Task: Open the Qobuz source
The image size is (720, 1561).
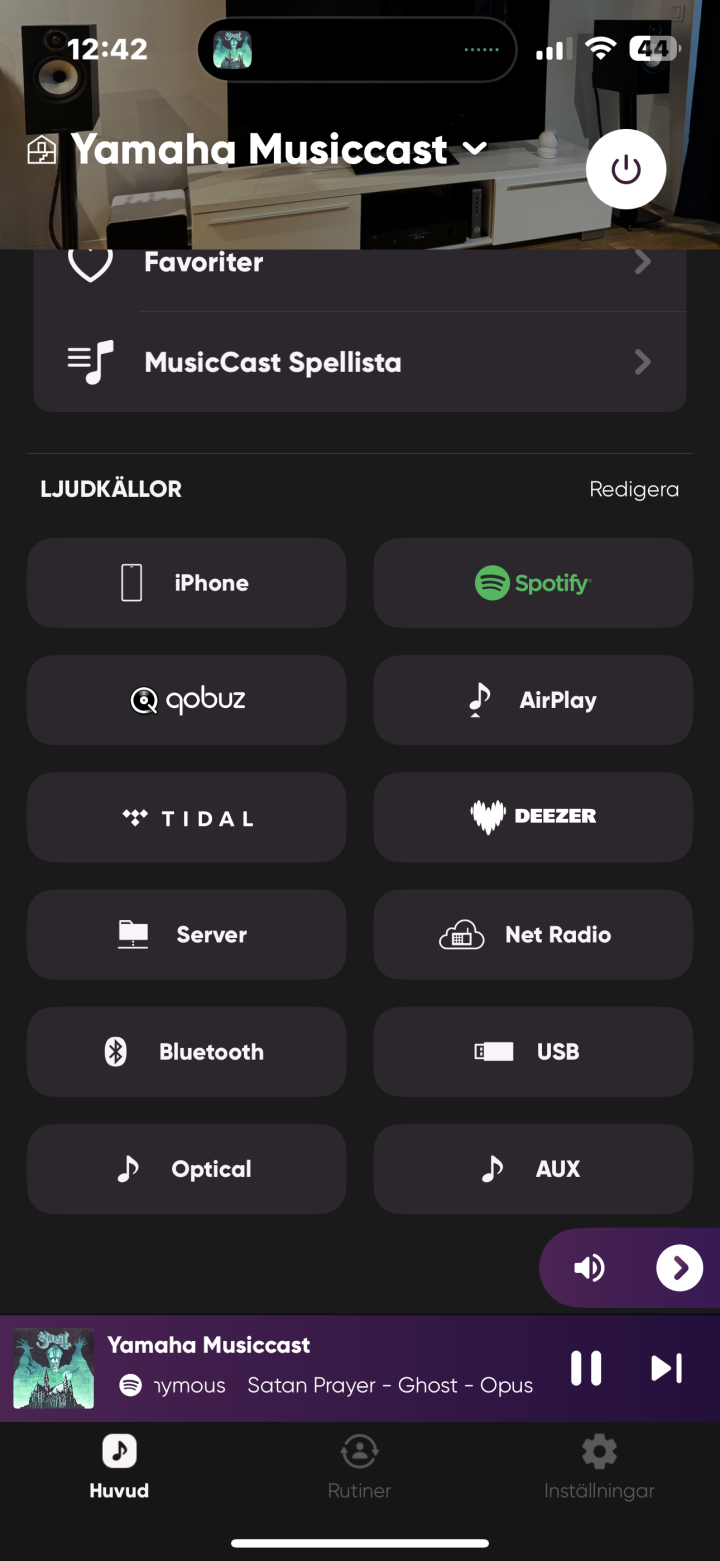Action: click(x=187, y=700)
